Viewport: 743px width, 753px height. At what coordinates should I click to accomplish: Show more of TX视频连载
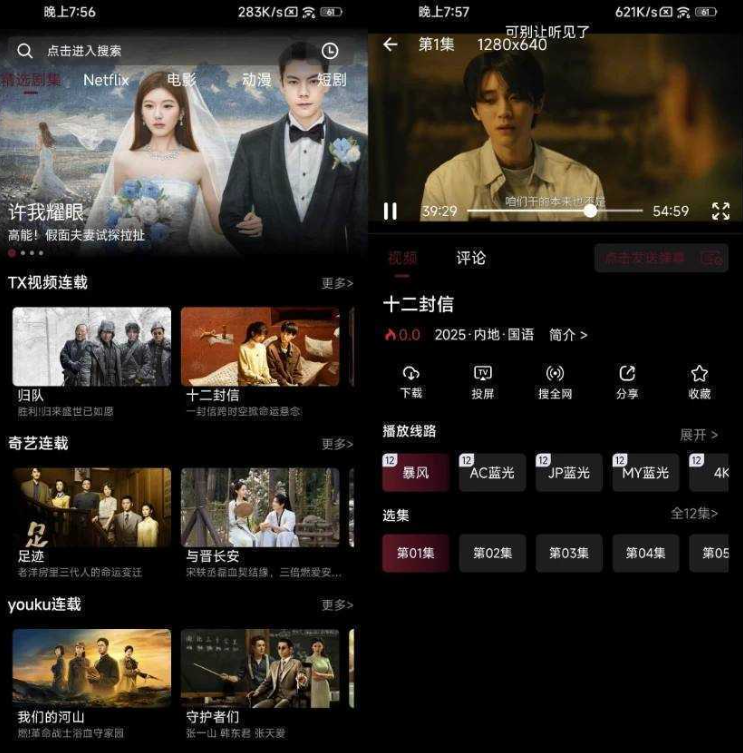(337, 283)
